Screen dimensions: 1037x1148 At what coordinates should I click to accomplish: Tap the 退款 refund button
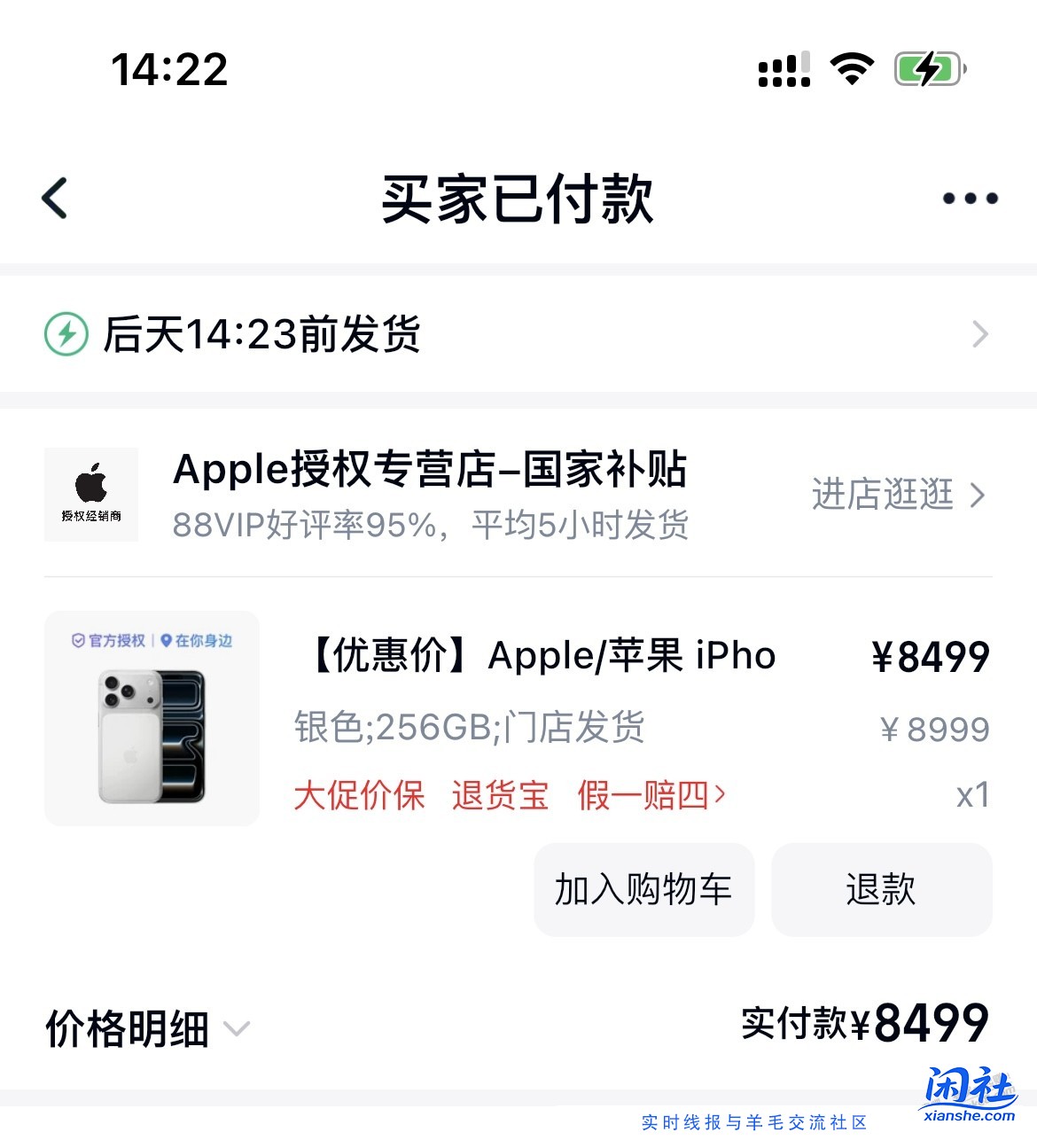pos(881,889)
